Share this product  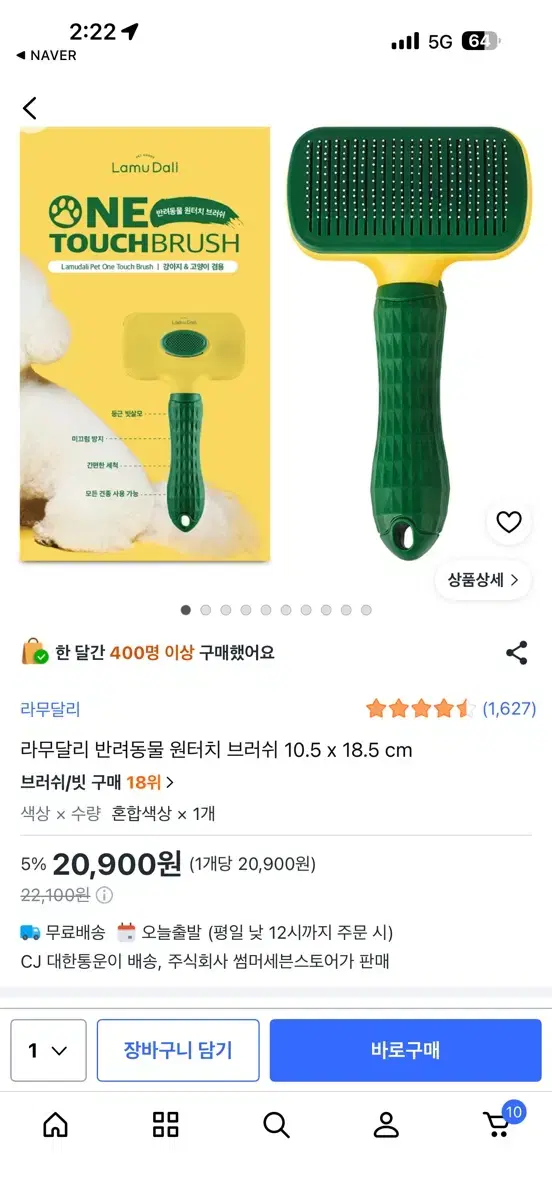pyautogui.click(x=516, y=654)
